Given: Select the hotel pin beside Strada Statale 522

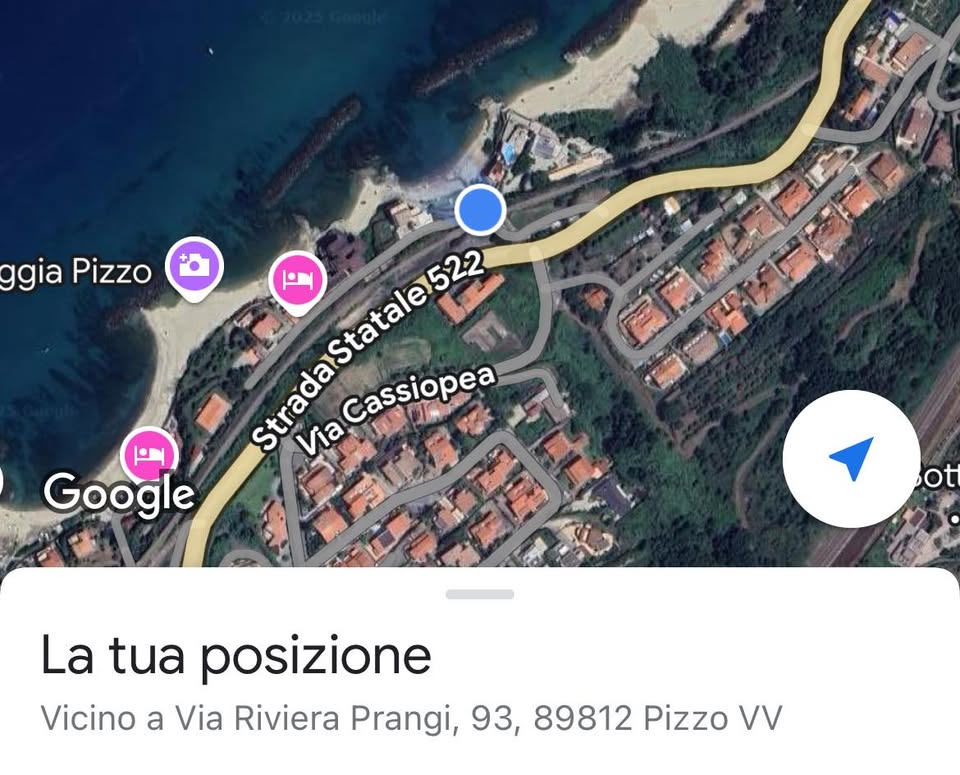Looking at the screenshot, I should [298, 279].
